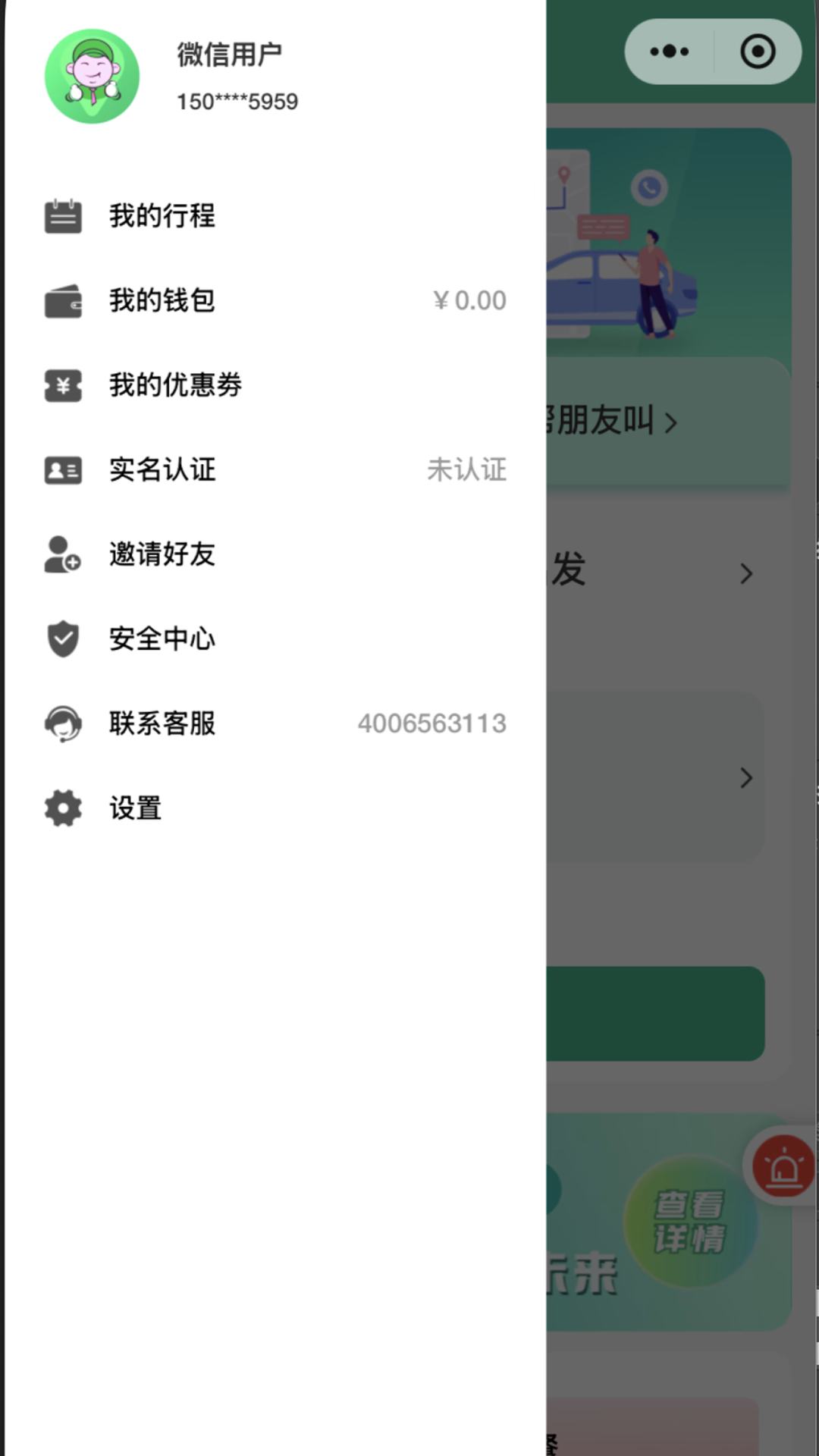Expand the 帮朋友叫 section chevron
Image resolution: width=819 pixels, height=1456 pixels.
pyautogui.click(x=670, y=423)
